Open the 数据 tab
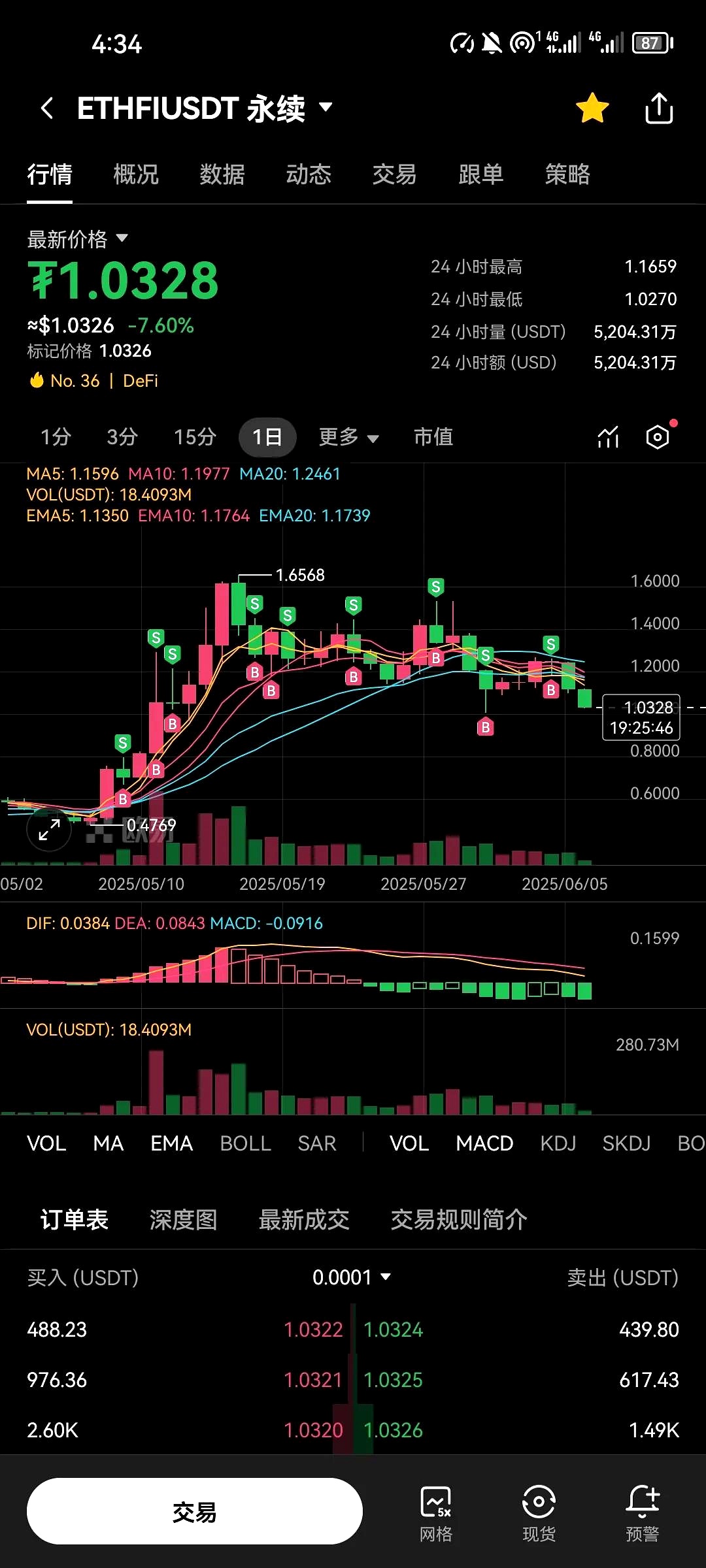The width and height of the screenshot is (706, 1568). click(222, 174)
